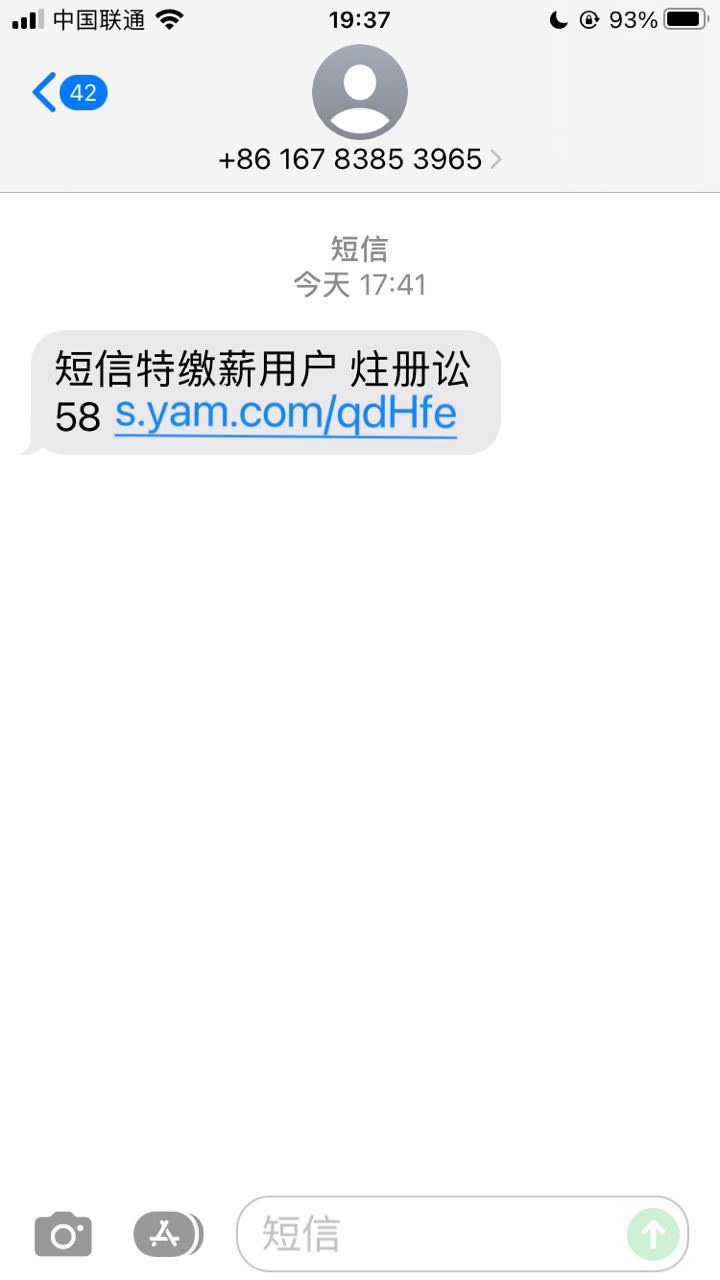The width and height of the screenshot is (720, 1280).
Task: Tap the green send arrow
Action: 653,1234
